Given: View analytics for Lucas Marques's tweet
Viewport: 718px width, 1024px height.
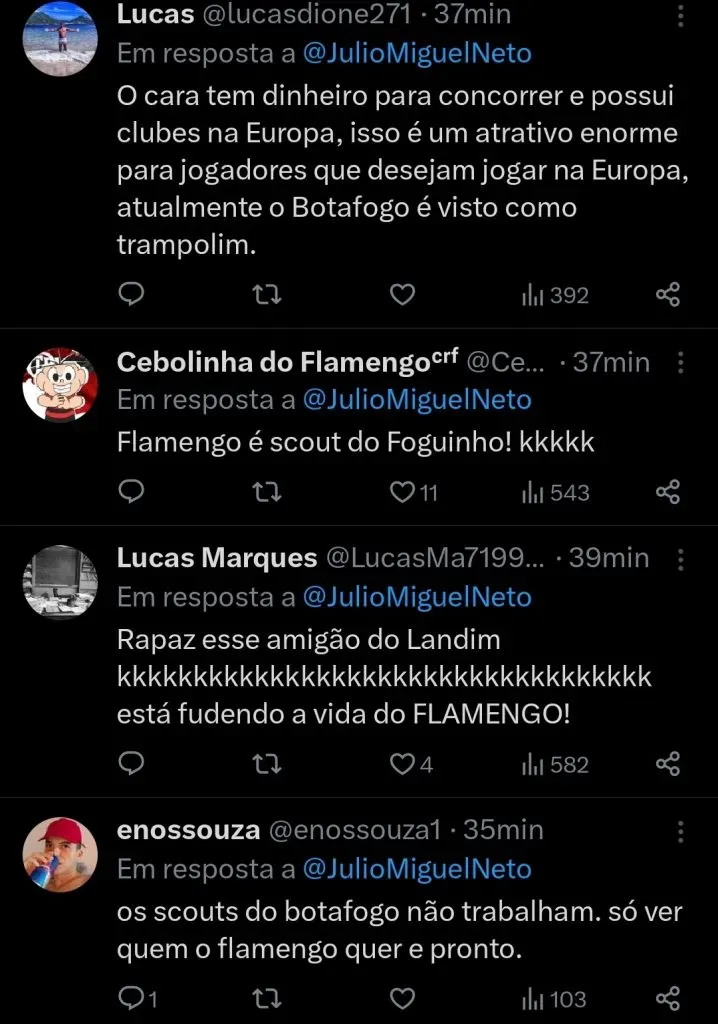Looking at the screenshot, I should (555, 764).
